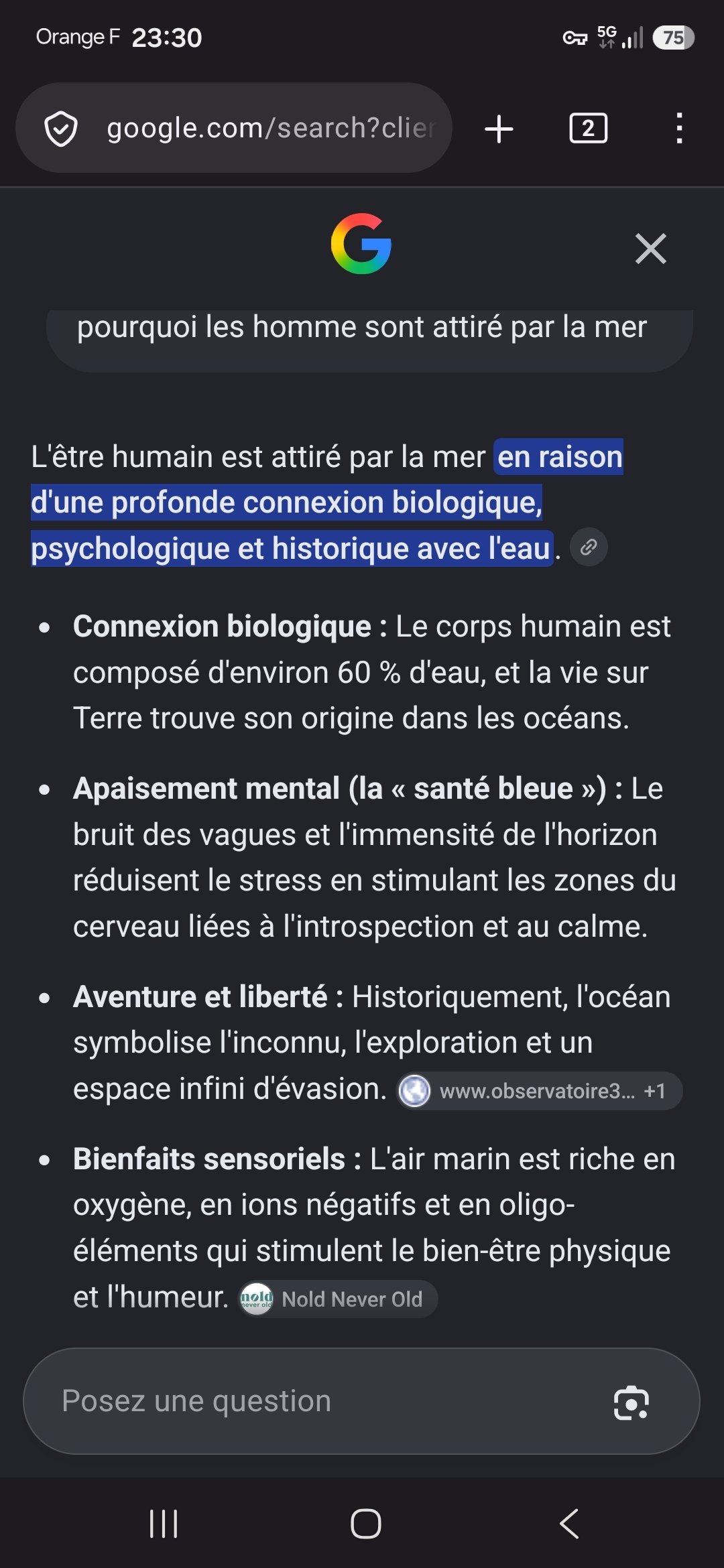Open camera lens search in question box
The image size is (724, 1568).
[631, 1402]
